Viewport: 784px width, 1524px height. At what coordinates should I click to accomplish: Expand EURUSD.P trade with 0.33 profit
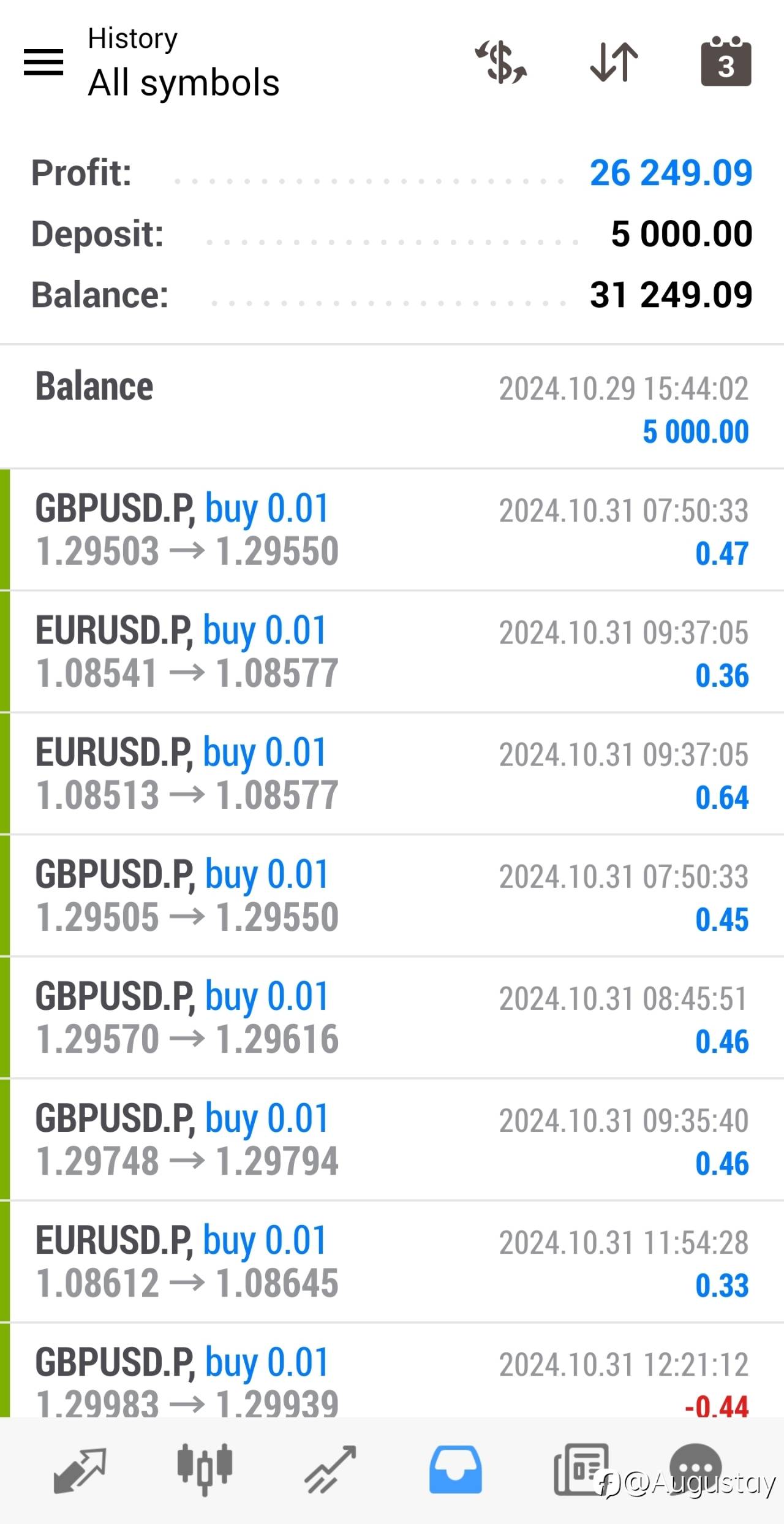[x=392, y=1261]
